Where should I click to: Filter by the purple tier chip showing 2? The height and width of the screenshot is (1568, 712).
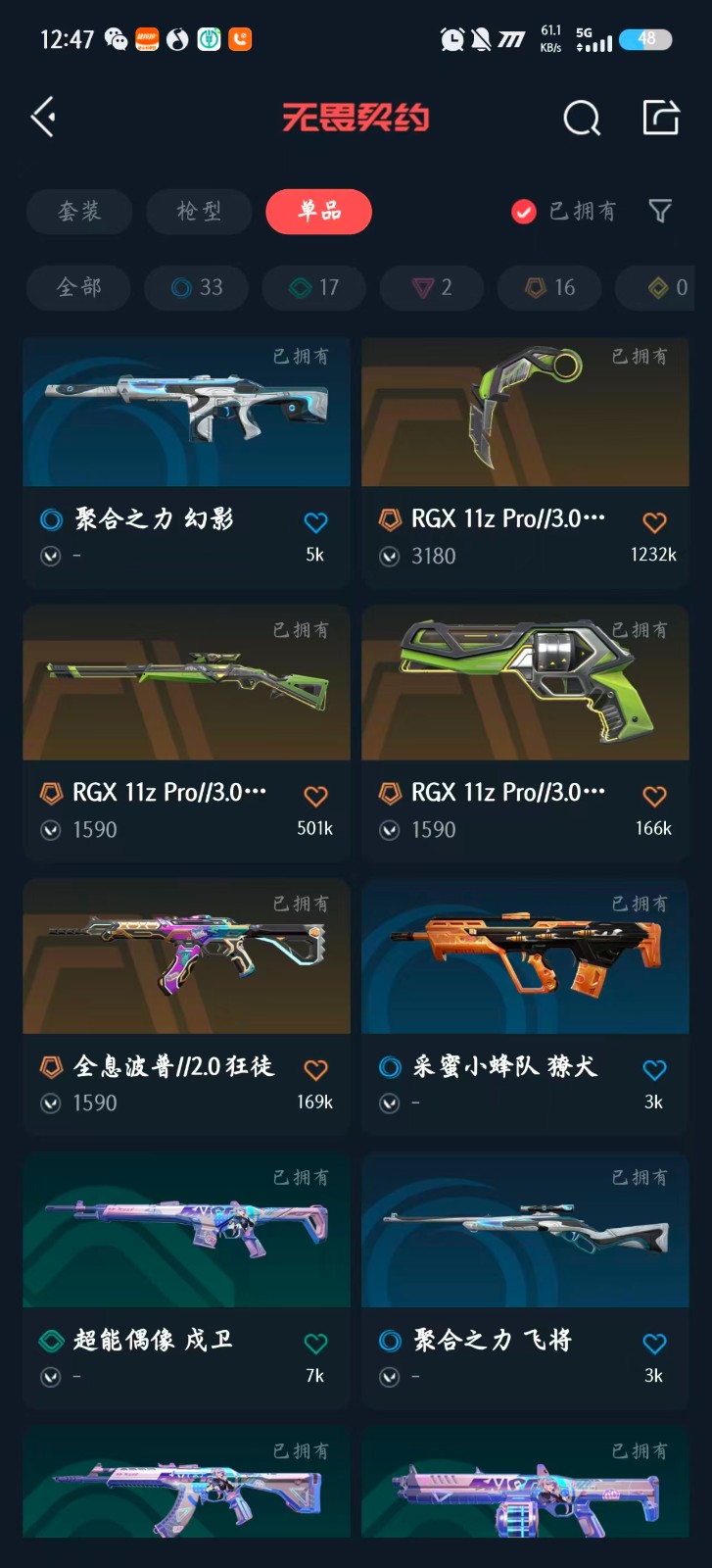click(432, 287)
